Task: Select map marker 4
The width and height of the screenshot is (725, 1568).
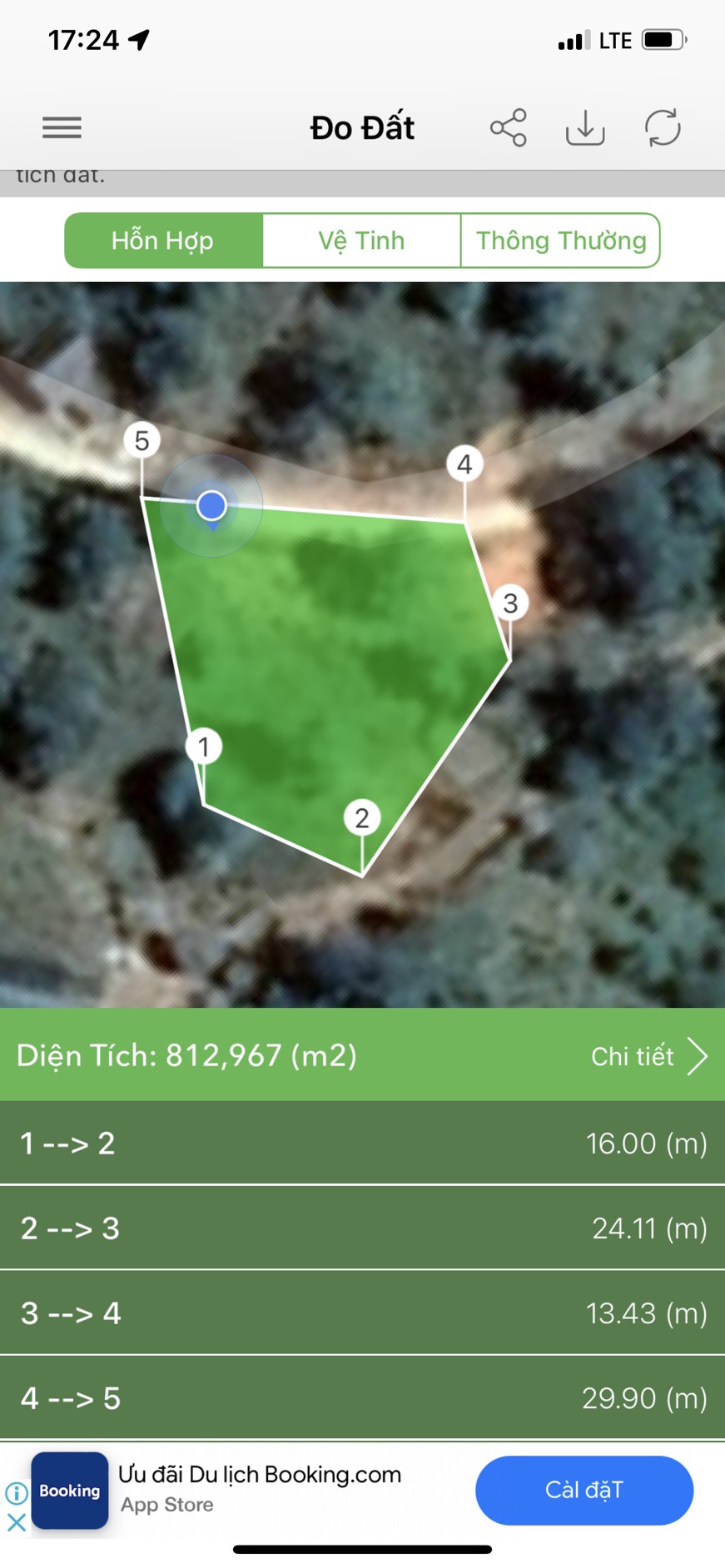Action: tap(464, 464)
